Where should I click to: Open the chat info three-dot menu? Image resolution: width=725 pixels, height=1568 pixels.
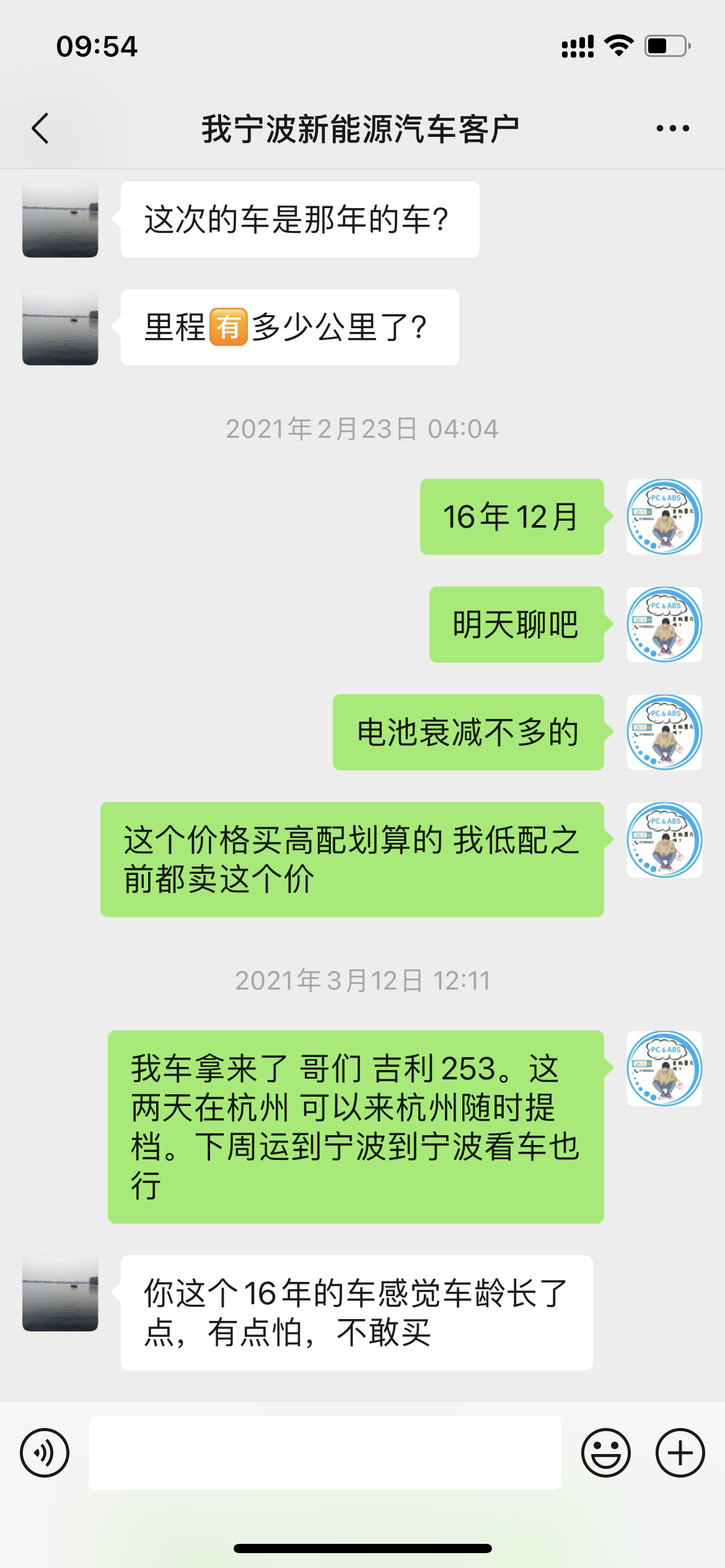[x=672, y=129]
